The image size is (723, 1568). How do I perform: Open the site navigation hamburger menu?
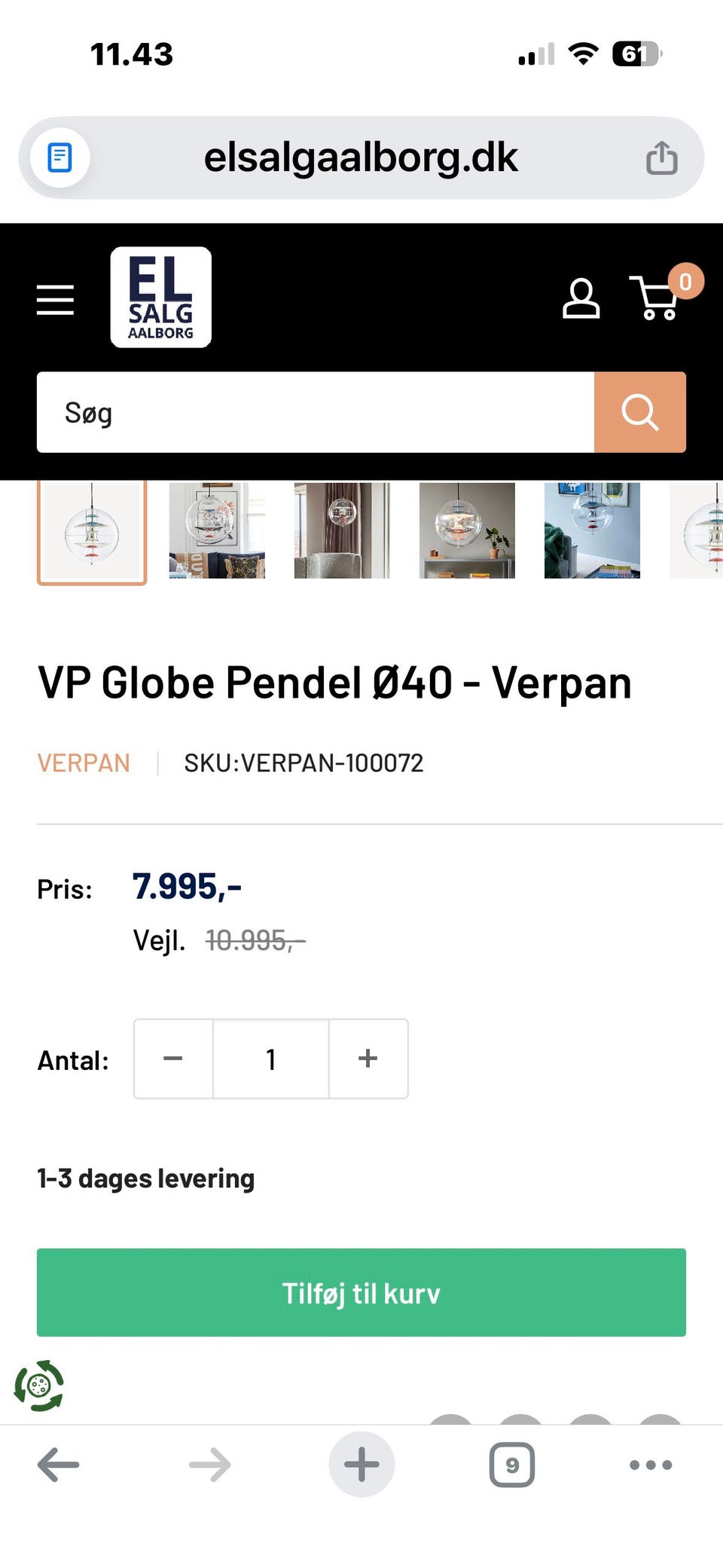[54, 299]
